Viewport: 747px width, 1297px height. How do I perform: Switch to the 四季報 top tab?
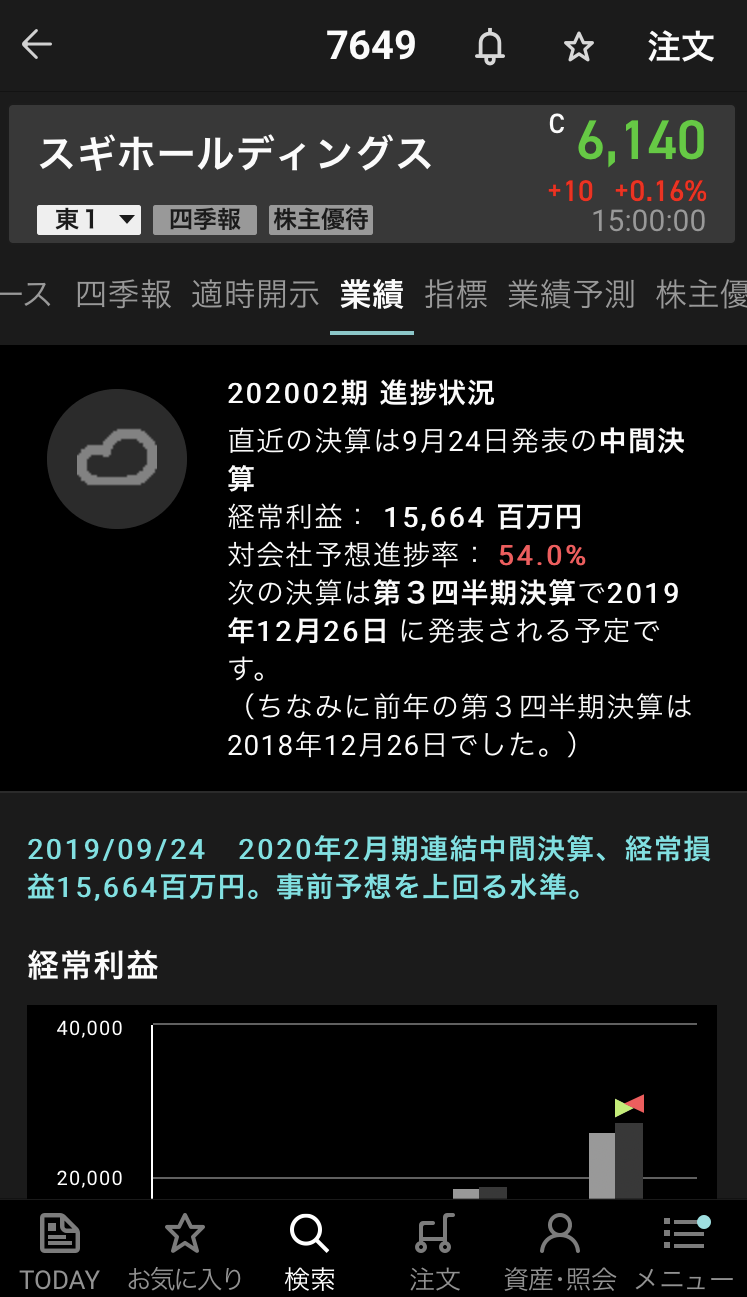(124, 295)
